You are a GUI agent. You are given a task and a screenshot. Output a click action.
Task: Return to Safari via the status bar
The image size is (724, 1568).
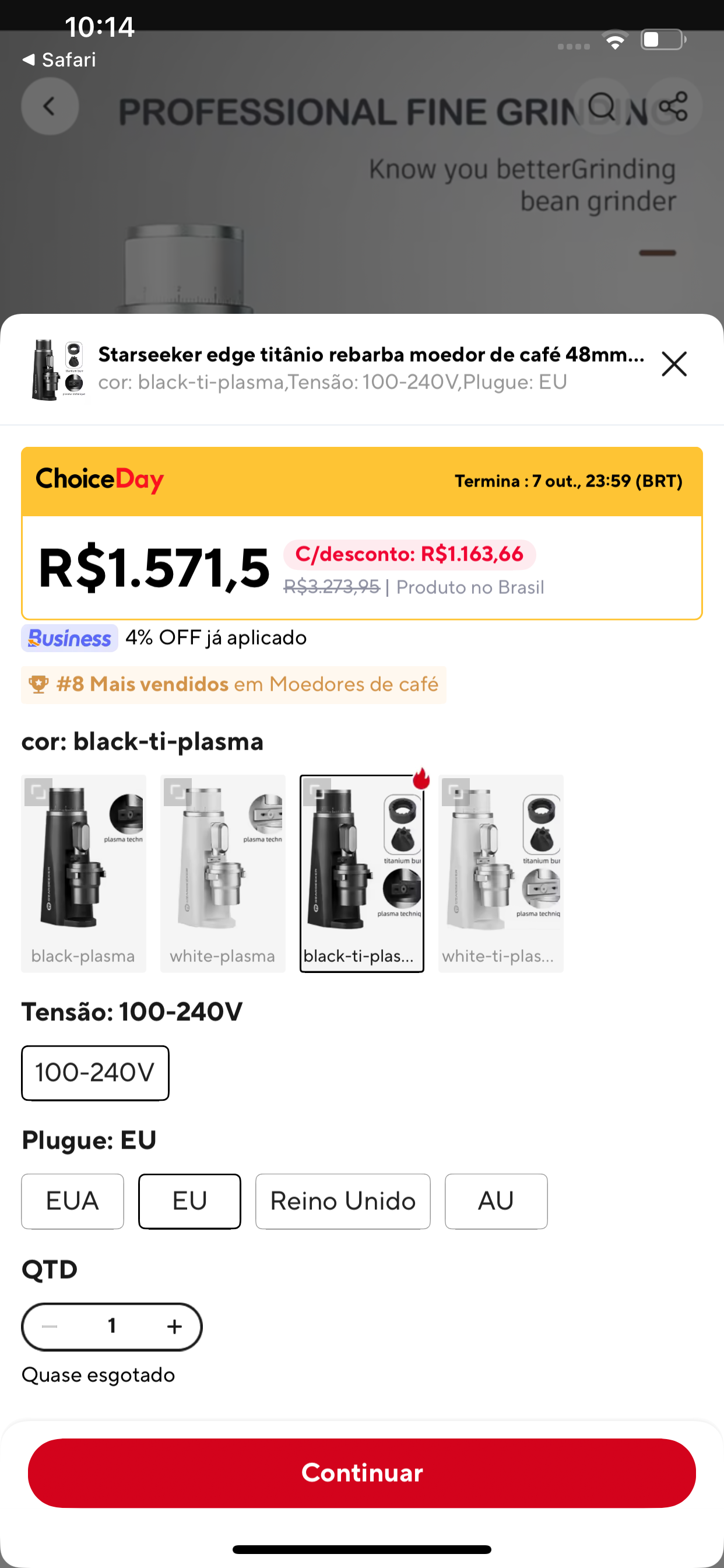(59, 60)
